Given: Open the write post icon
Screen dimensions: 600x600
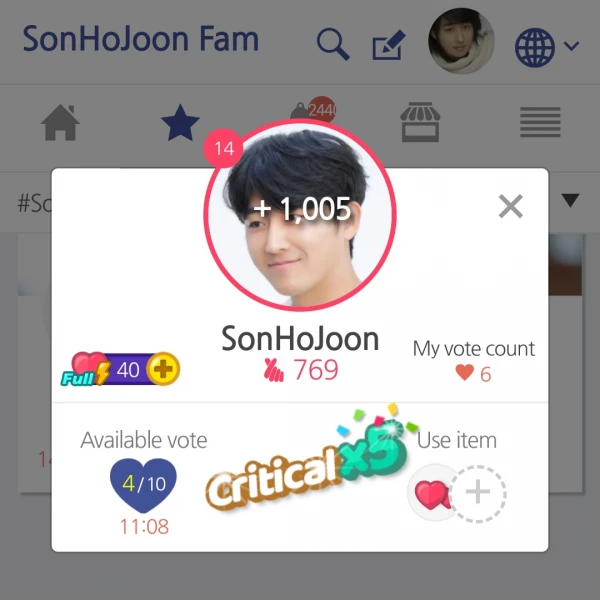Looking at the screenshot, I should pyautogui.click(x=388, y=45).
